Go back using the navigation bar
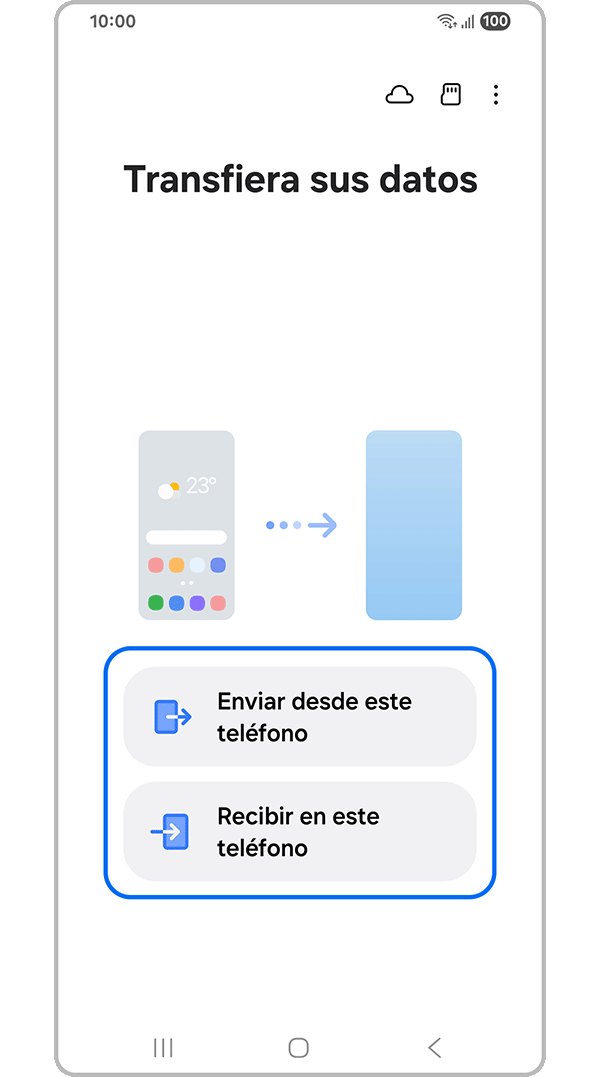 point(434,1047)
